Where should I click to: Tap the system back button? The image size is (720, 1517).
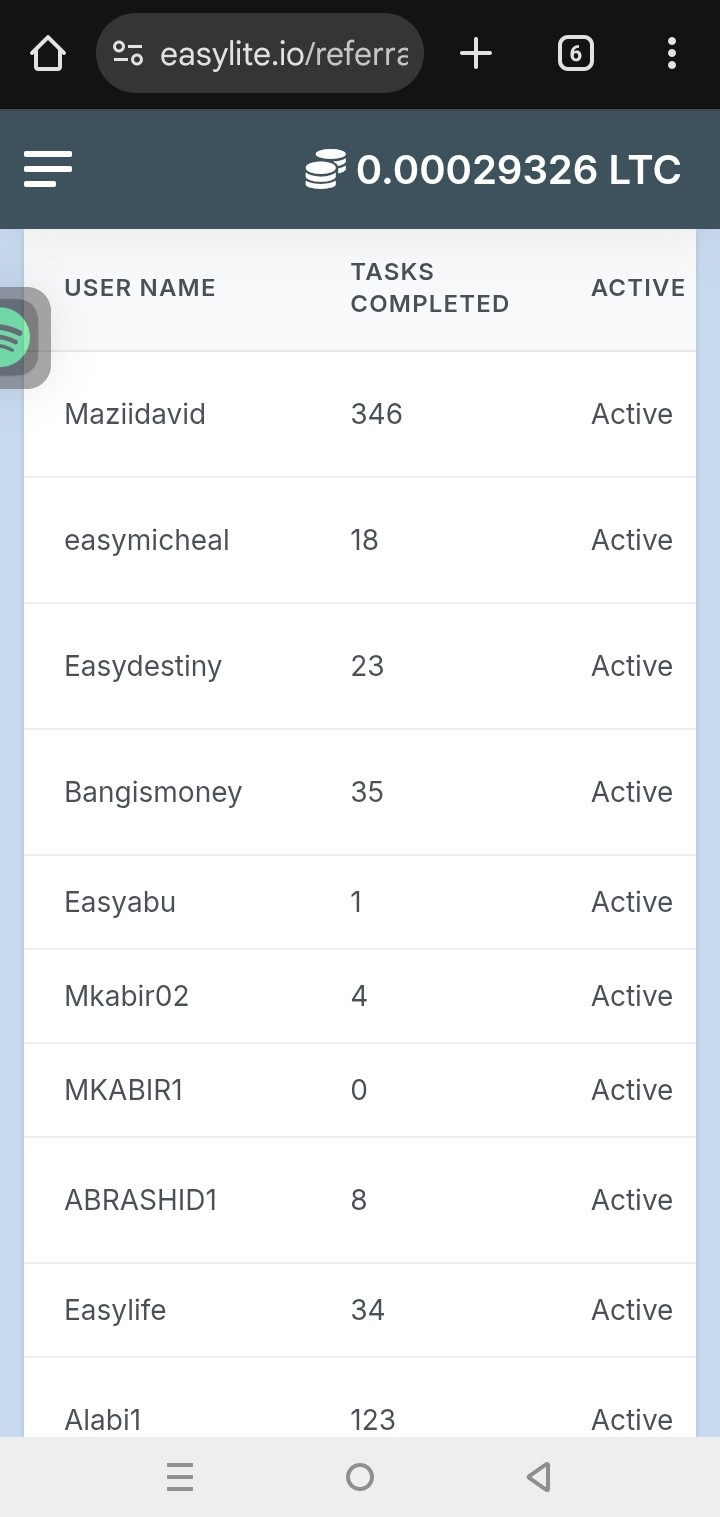tap(539, 1477)
